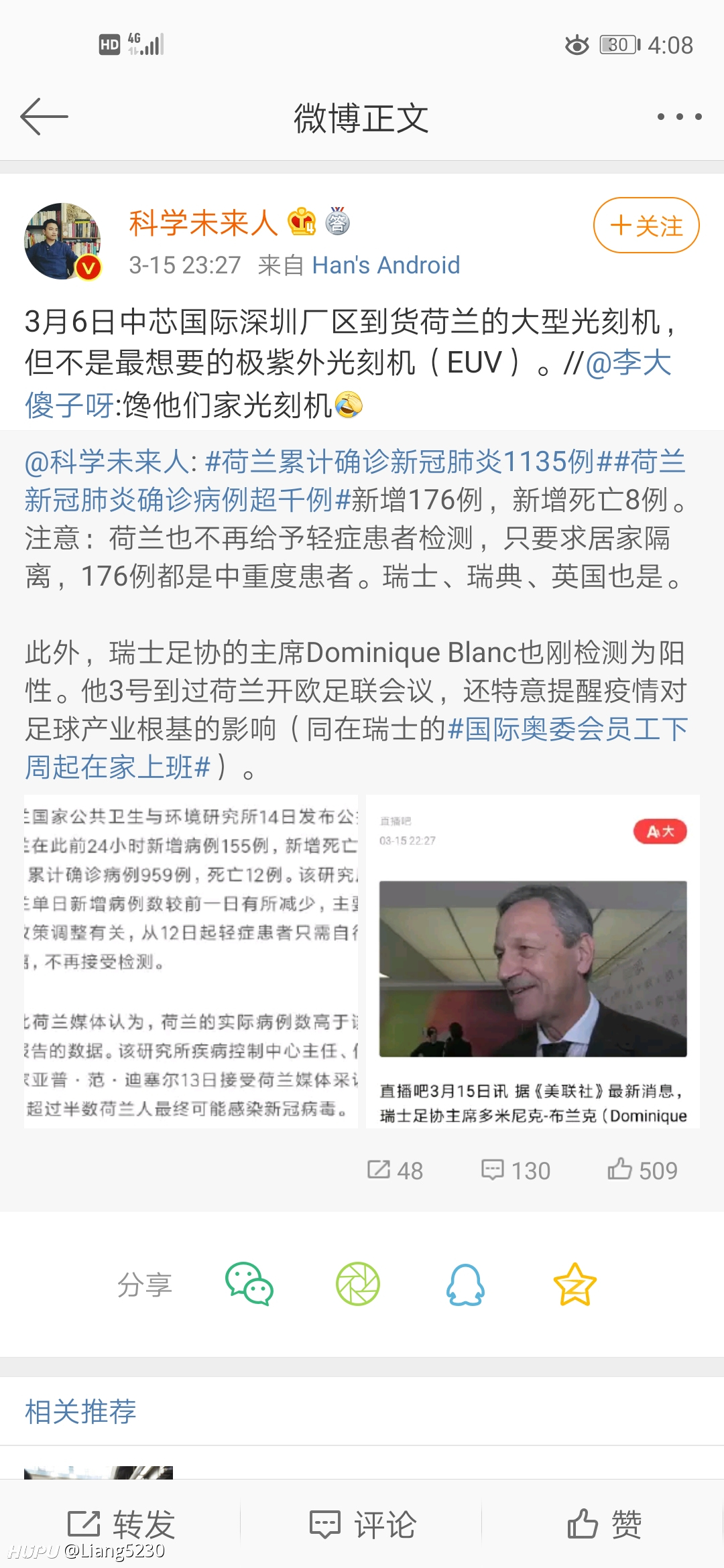Follow 科学未来人 with the 关注 button

click(646, 225)
